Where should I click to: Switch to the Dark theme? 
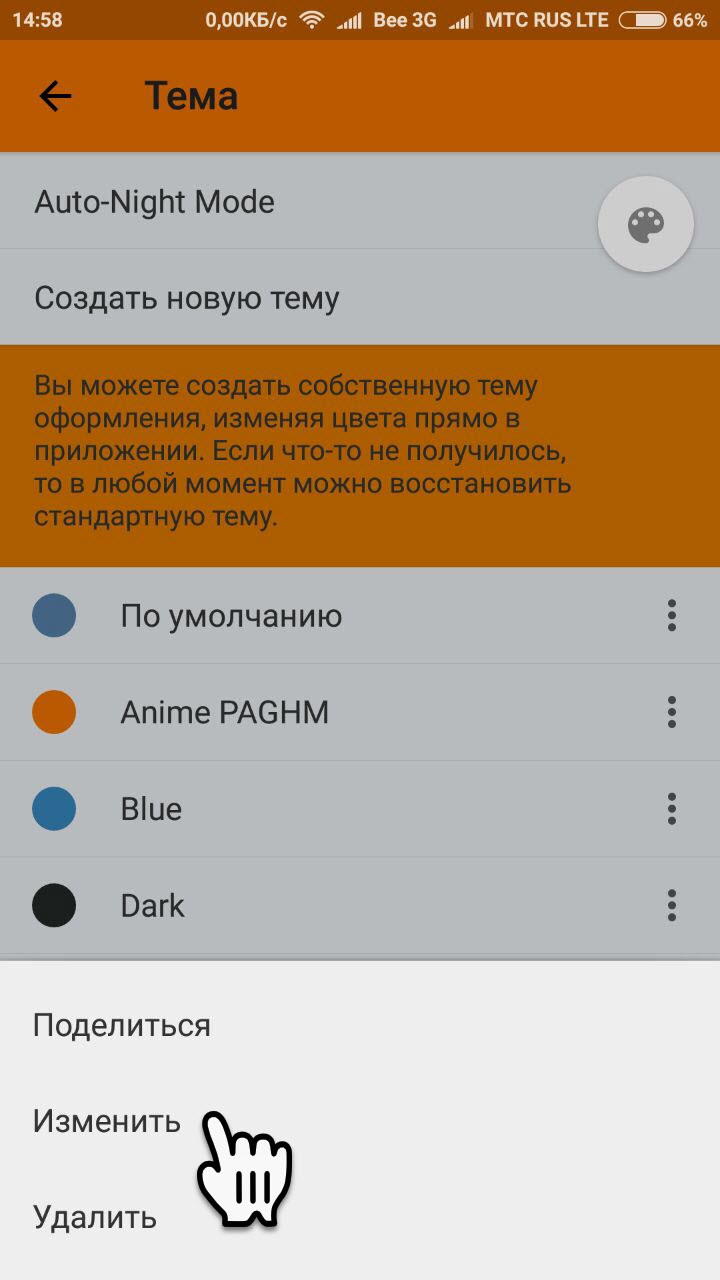152,906
